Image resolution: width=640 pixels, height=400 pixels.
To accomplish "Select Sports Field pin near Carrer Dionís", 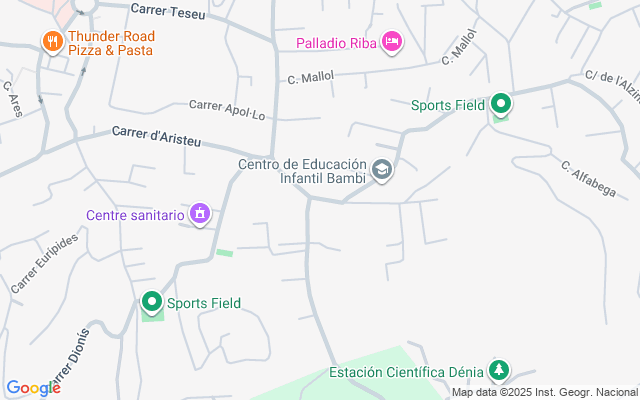I will click(152, 301).
